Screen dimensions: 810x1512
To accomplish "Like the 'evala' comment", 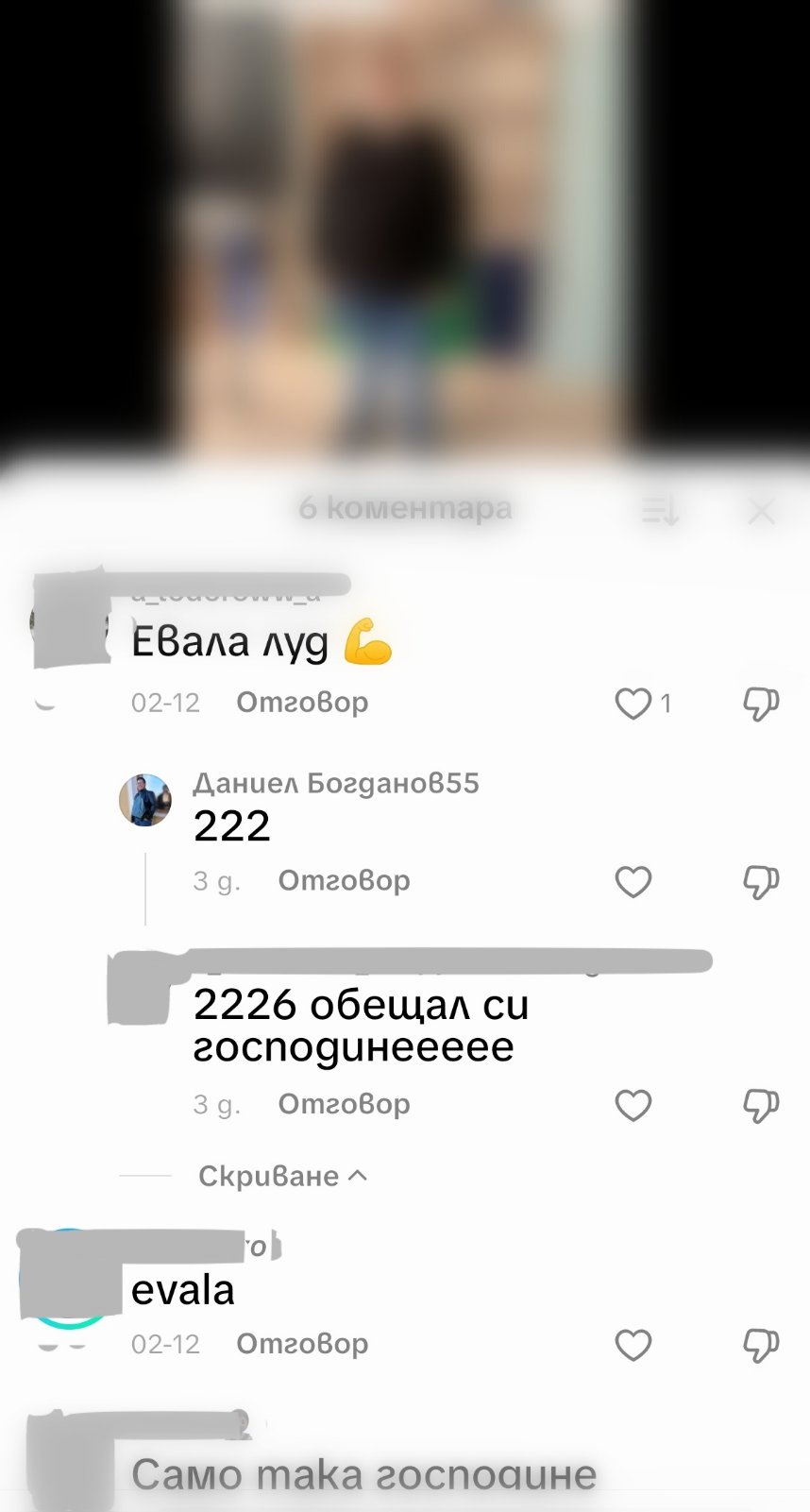I will click(x=633, y=1345).
